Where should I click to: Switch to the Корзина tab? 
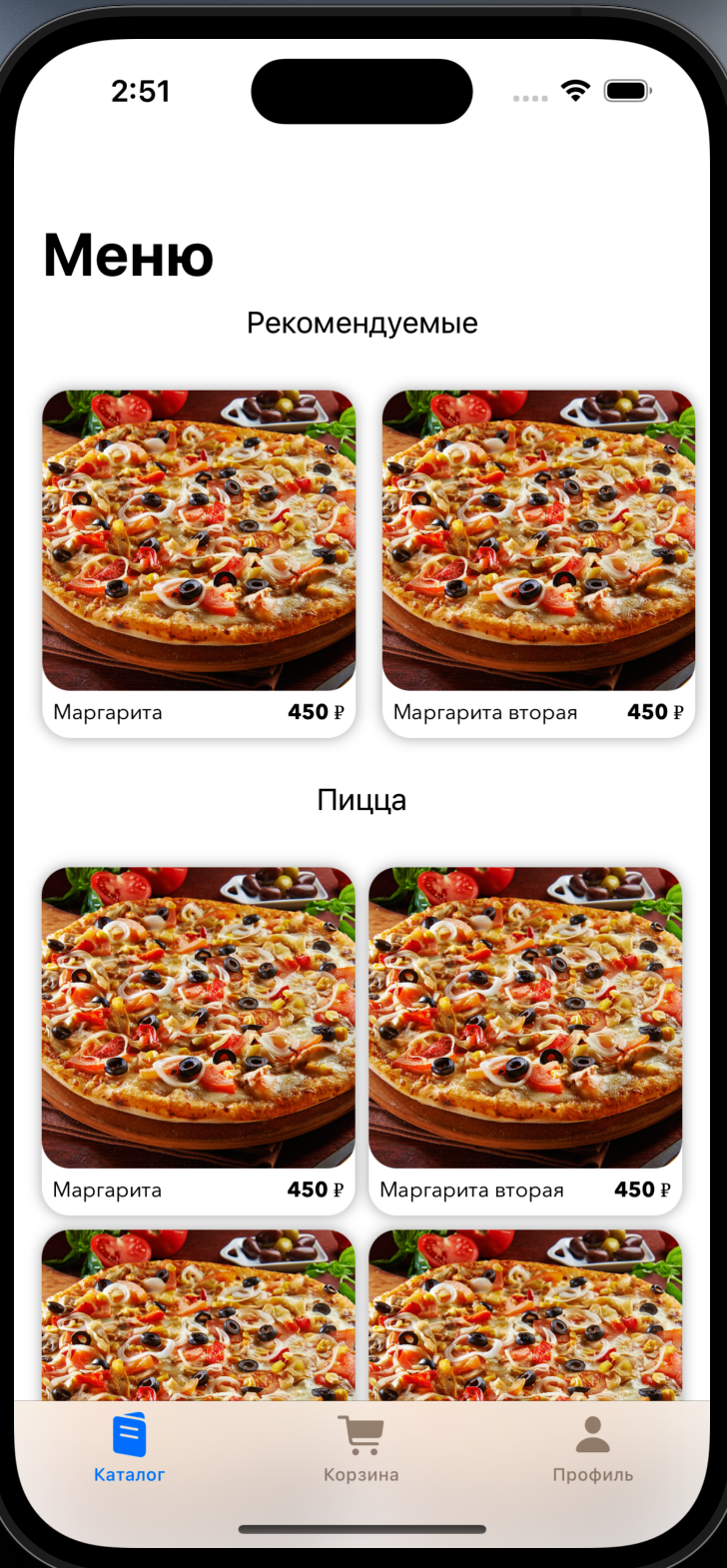point(363,1448)
